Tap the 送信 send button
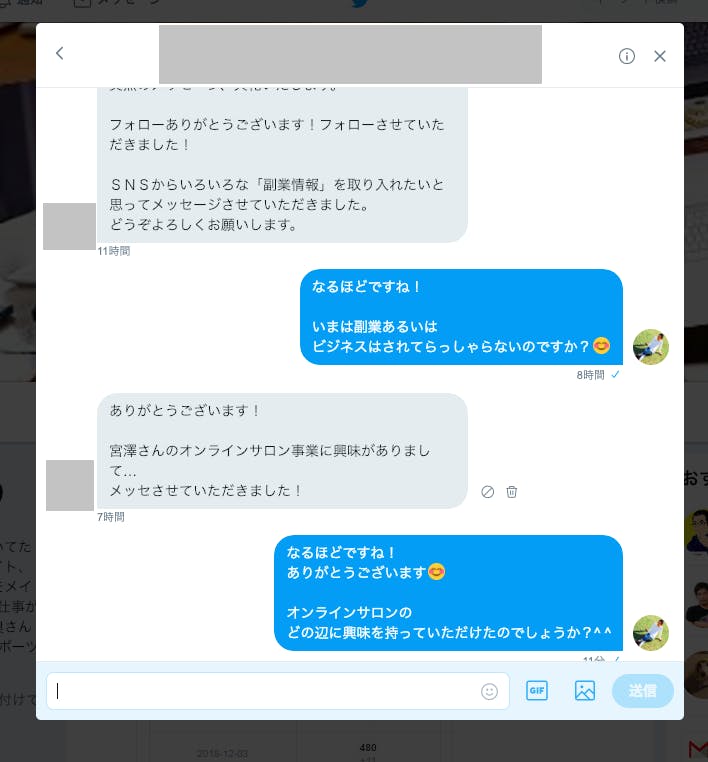Viewport: 708px width, 762px height. click(x=642, y=691)
